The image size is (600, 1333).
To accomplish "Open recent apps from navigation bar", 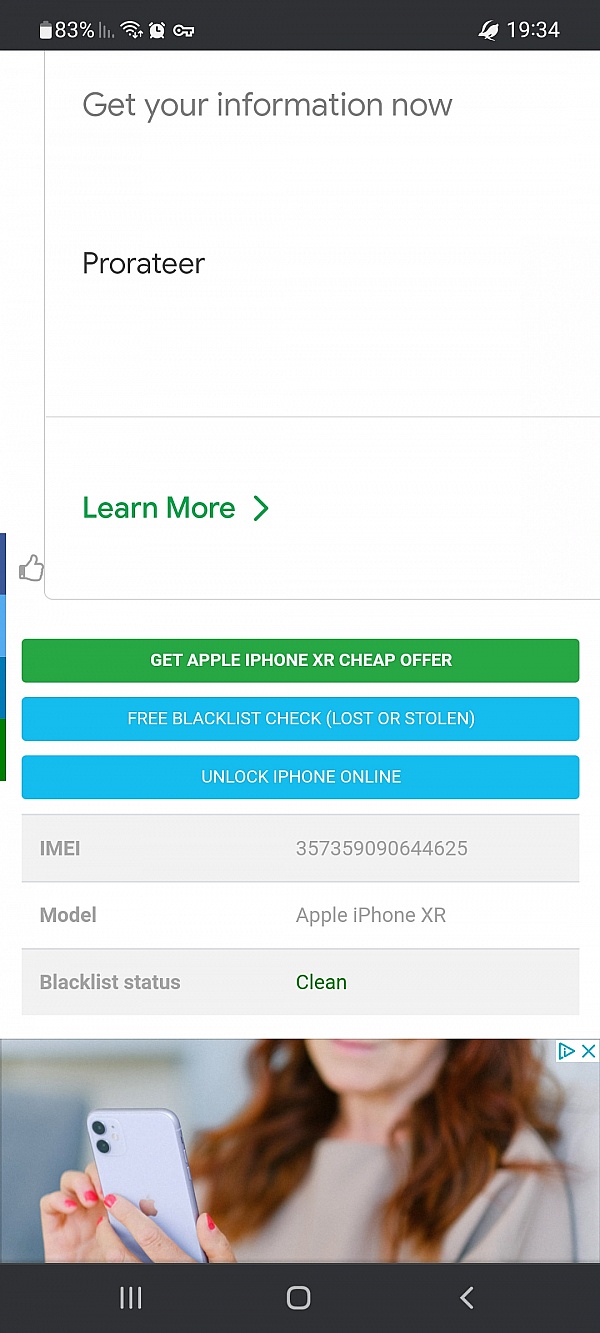I will tap(131, 1298).
